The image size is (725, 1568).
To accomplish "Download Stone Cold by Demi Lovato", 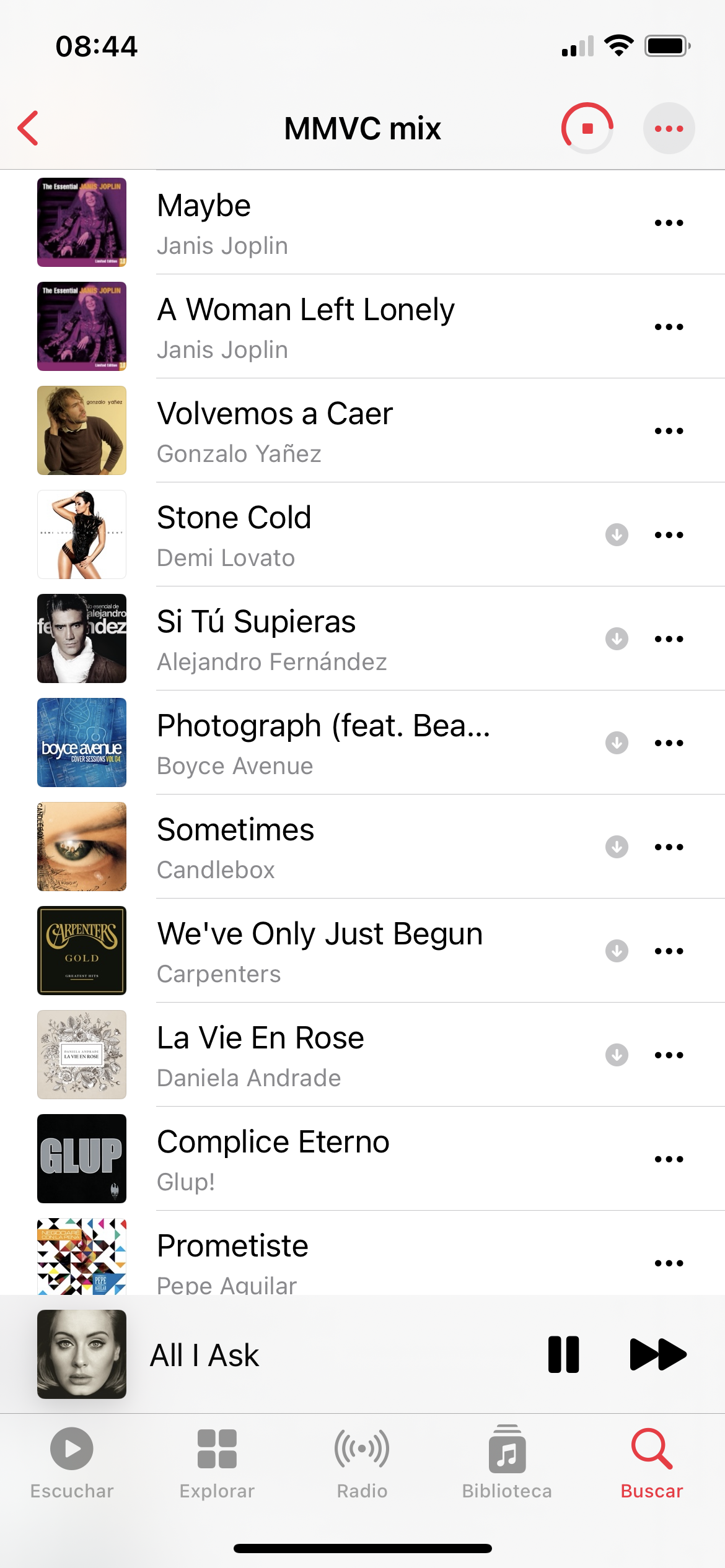I will [x=617, y=534].
